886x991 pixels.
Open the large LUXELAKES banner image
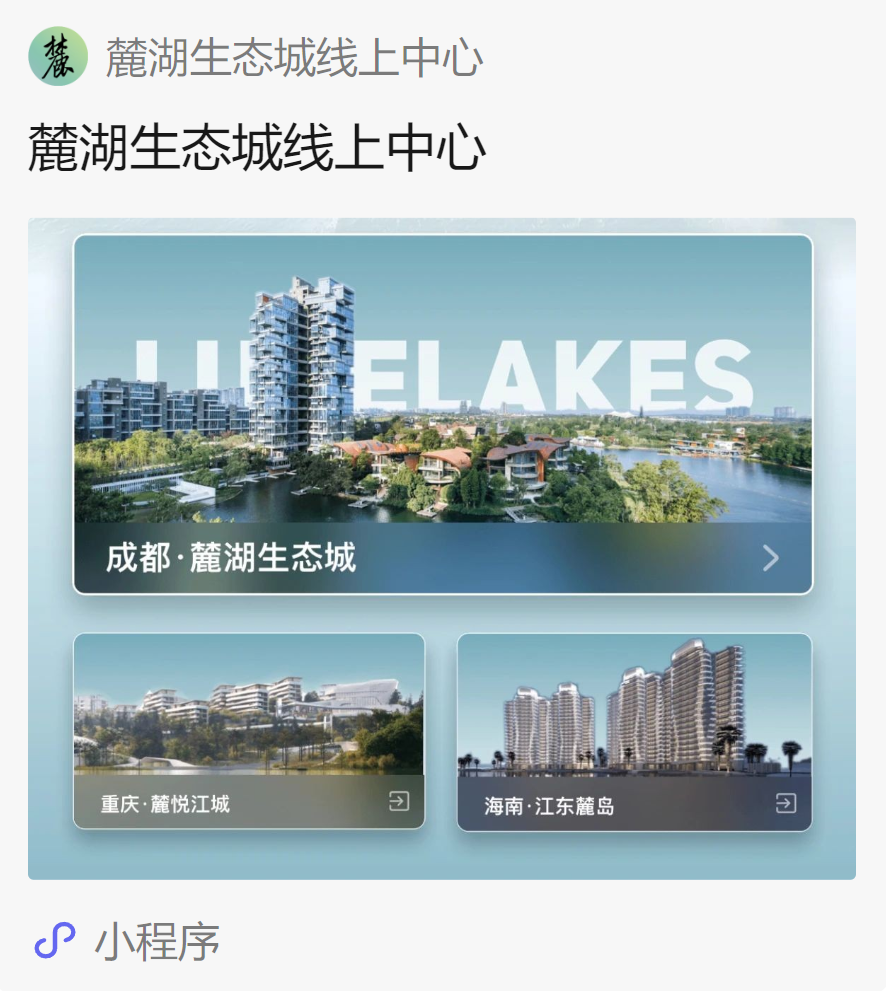pos(443,400)
